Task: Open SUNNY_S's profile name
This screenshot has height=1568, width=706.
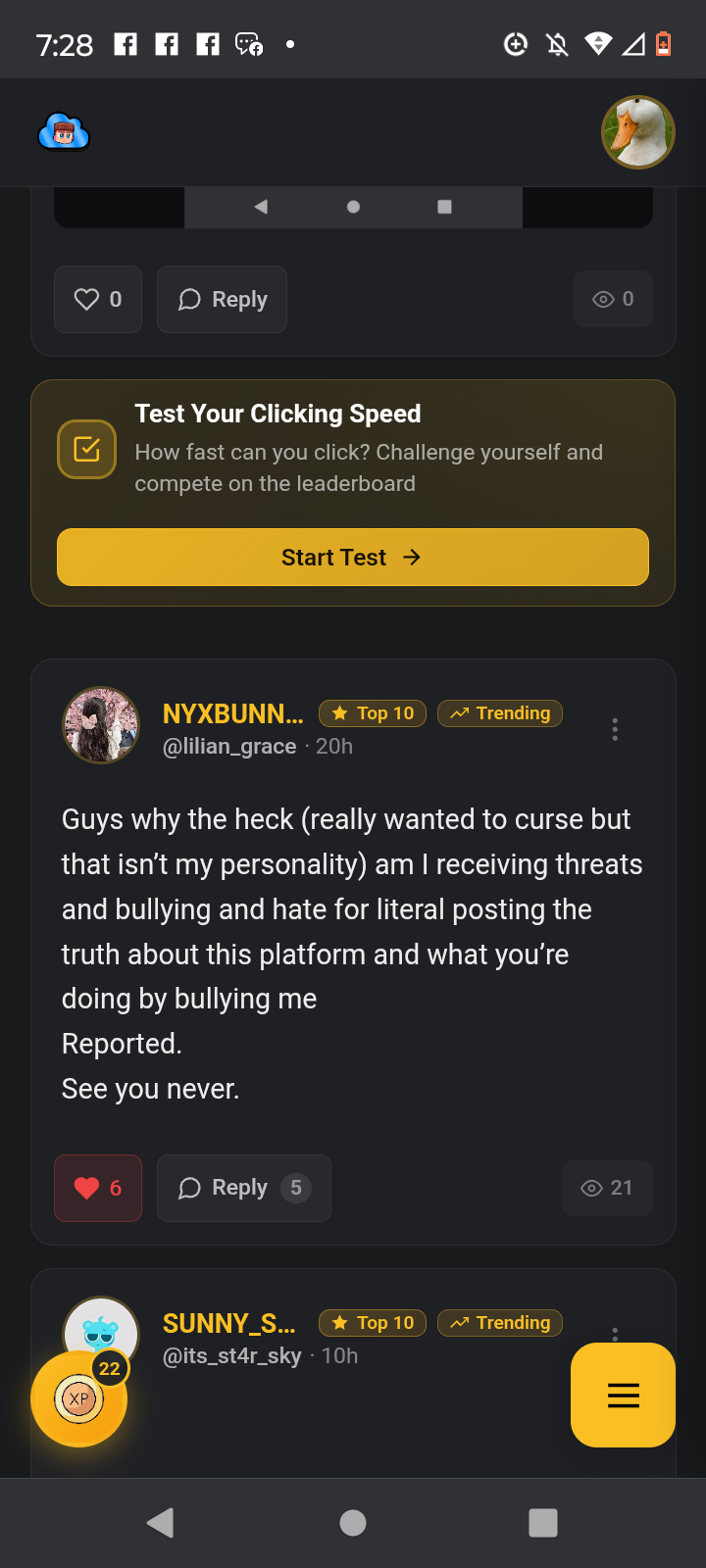Action: pos(229,1323)
